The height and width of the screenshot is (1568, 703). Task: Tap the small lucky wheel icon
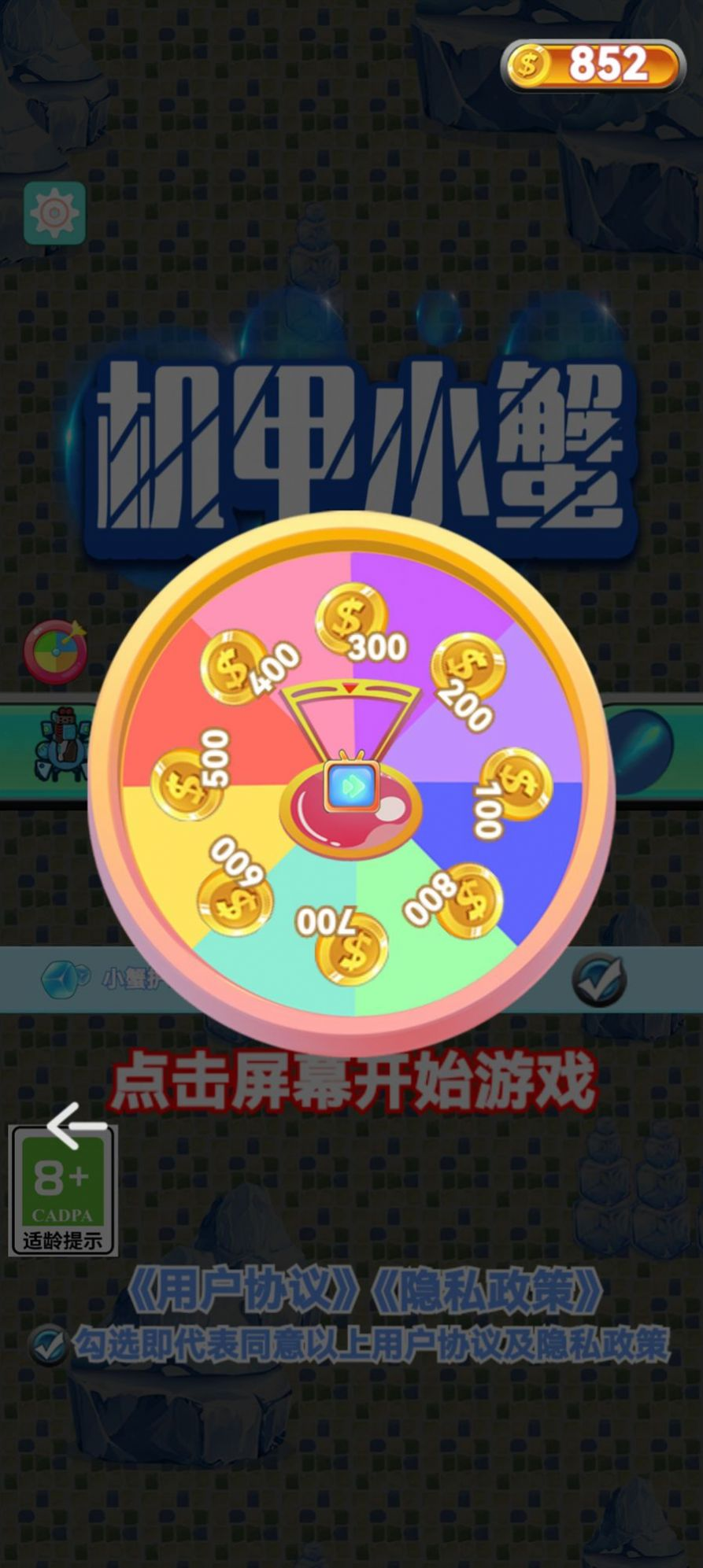(x=56, y=651)
